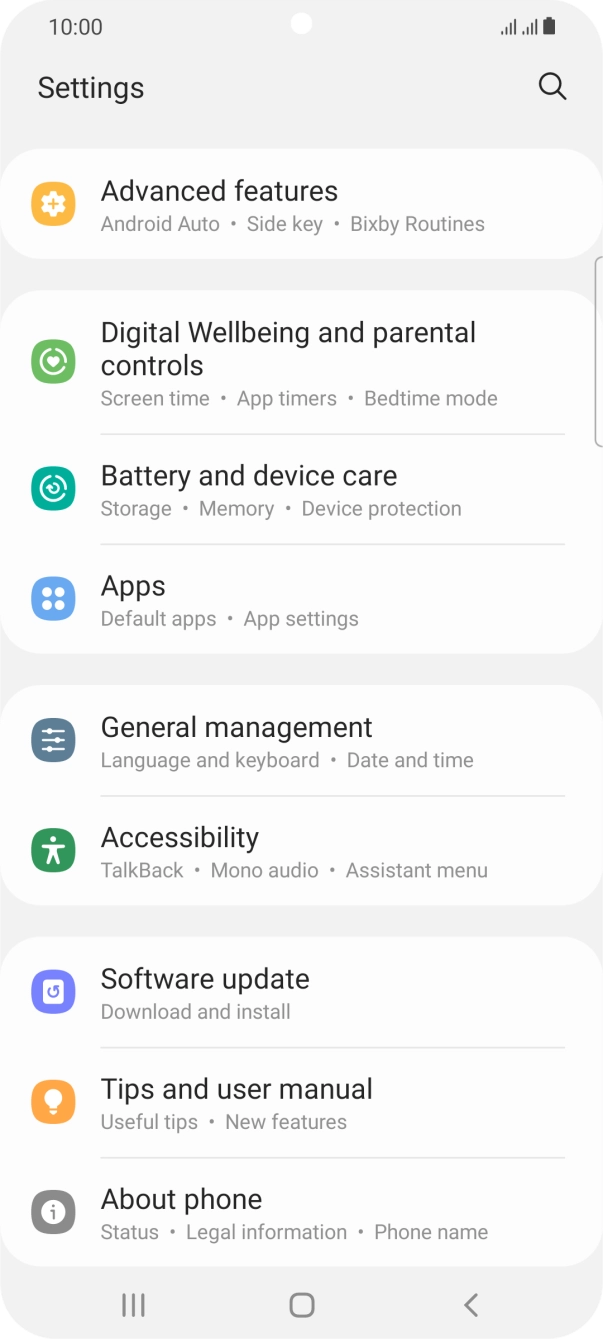This screenshot has height=1342, width=603.
Task: Tap the navigation bar back button
Action: tap(471, 1304)
